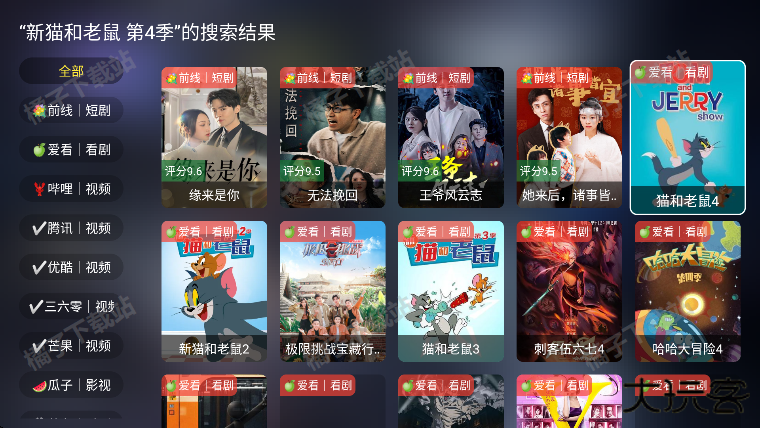Select the 哔哩|视频 source
The height and width of the screenshot is (428, 760).
click(71, 189)
